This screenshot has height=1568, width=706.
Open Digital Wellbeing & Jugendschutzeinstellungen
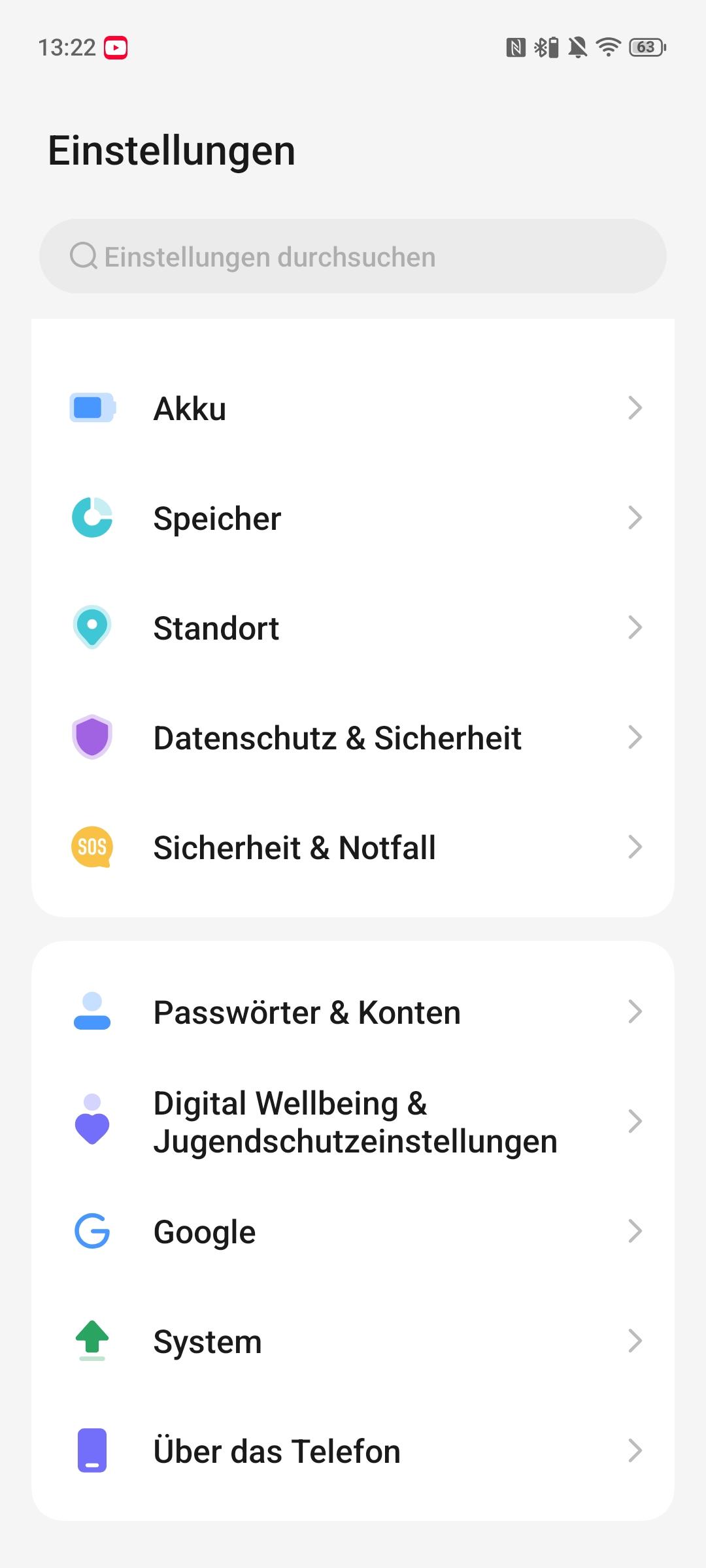click(353, 1122)
